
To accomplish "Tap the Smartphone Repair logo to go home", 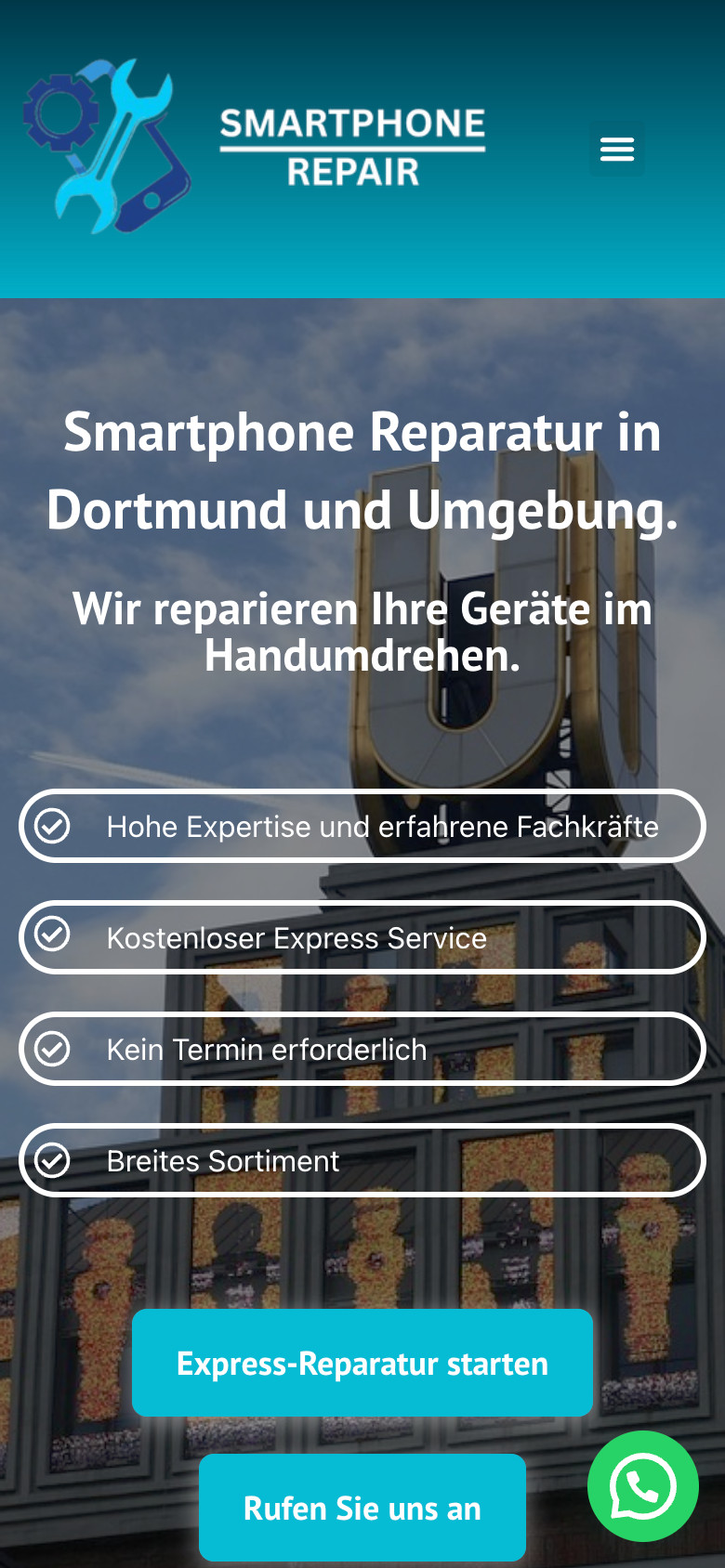I will coord(253,147).
